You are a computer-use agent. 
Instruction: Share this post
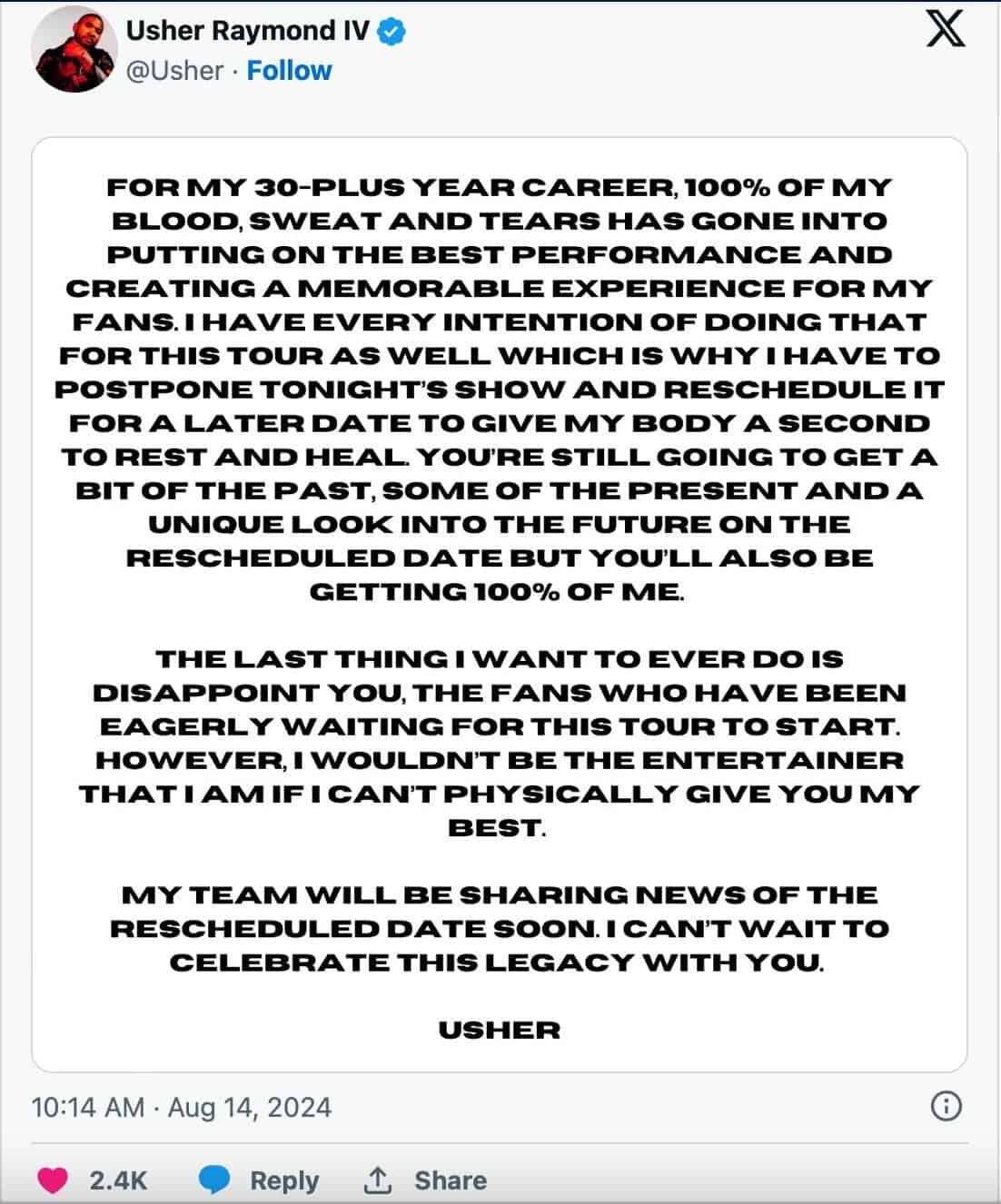(426, 1179)
